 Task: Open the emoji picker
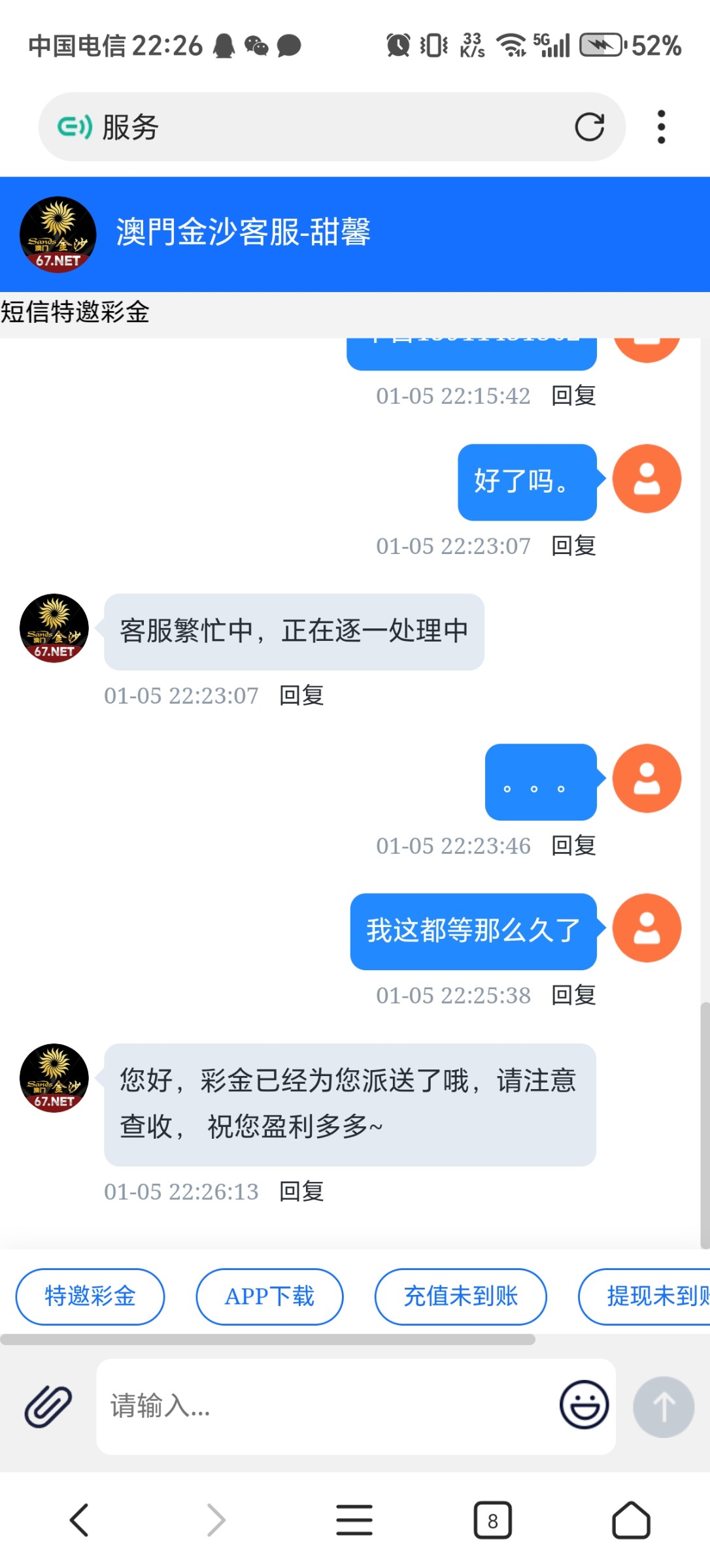tap(584, 1405)
